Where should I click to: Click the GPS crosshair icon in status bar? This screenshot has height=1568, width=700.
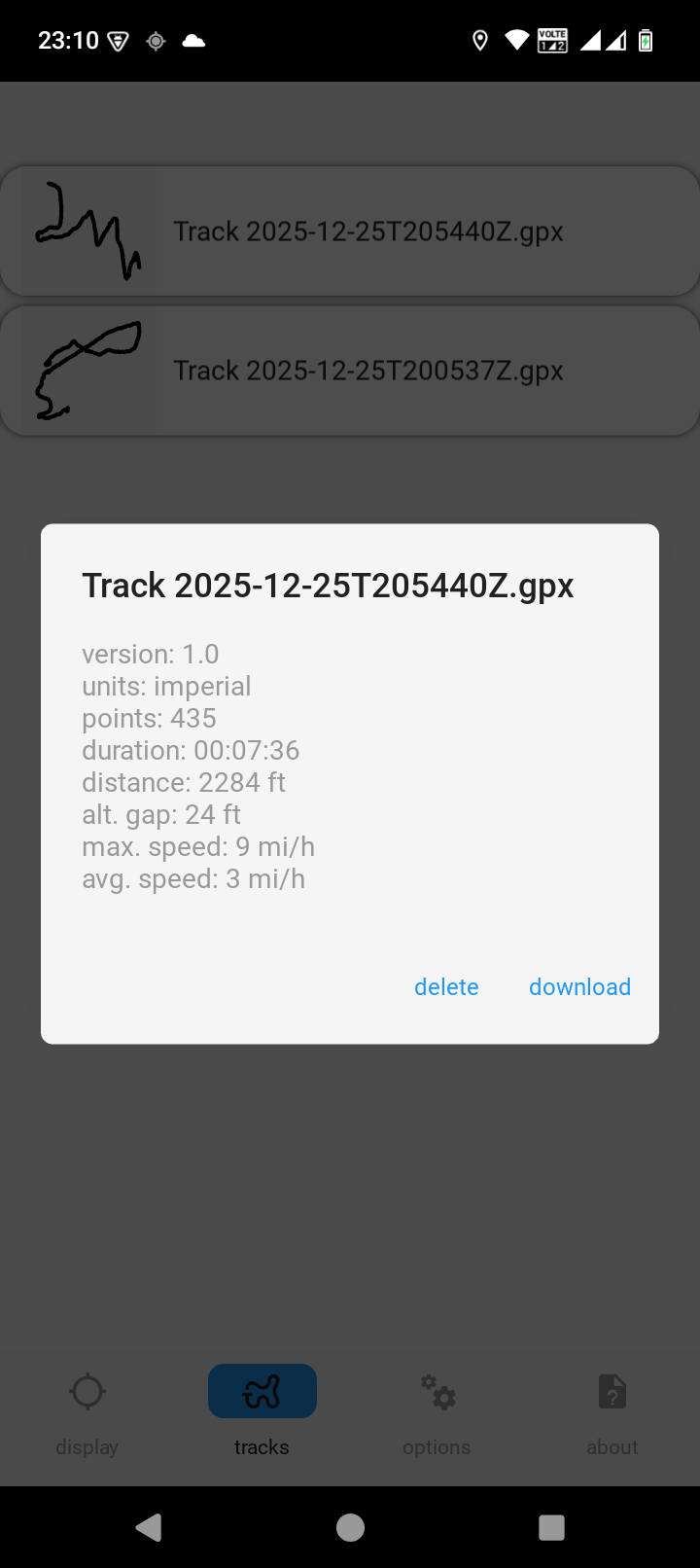click(155, 41)
